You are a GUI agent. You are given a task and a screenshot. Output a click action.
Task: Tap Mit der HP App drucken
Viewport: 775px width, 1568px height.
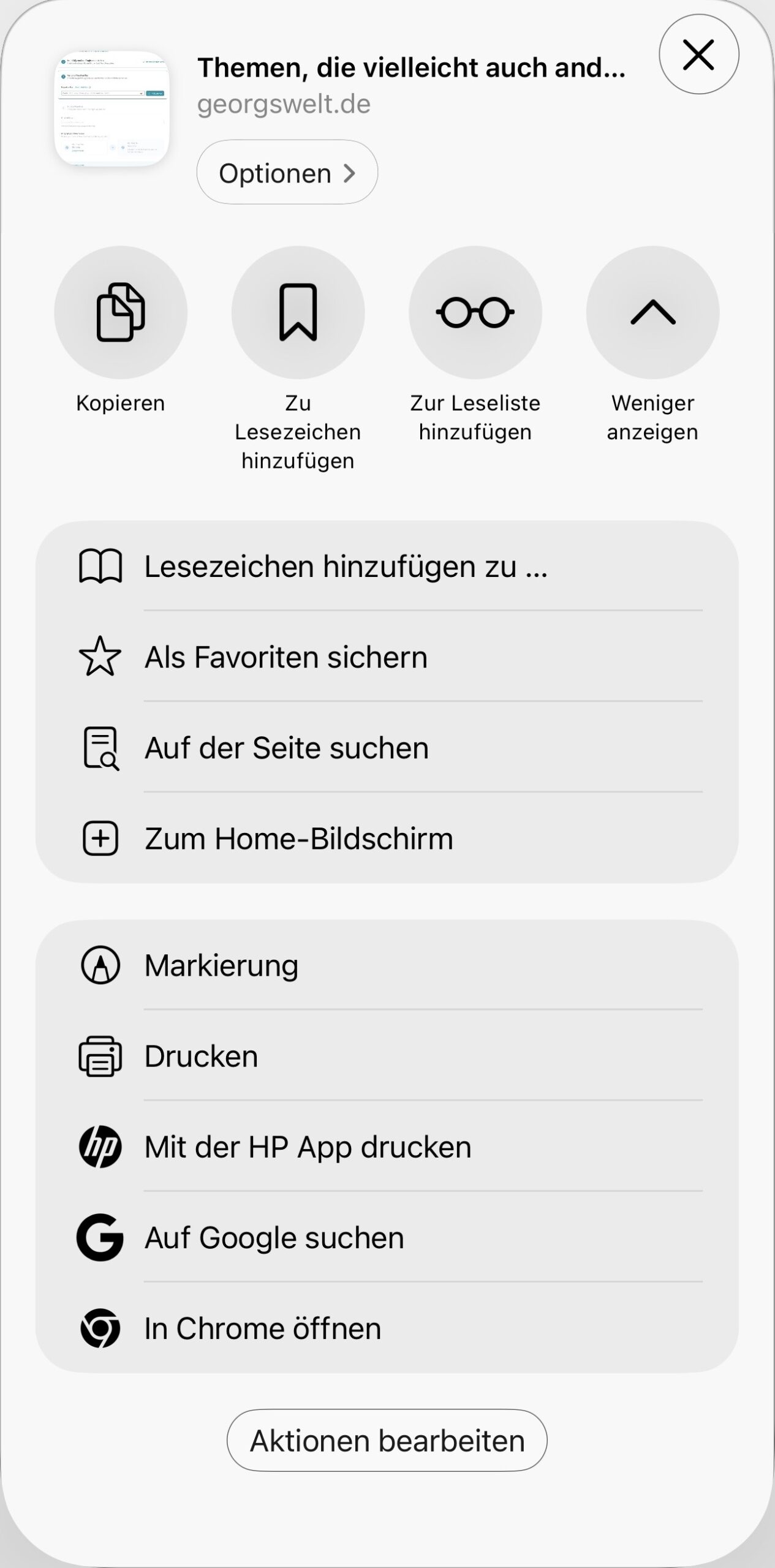(387, 1147)
